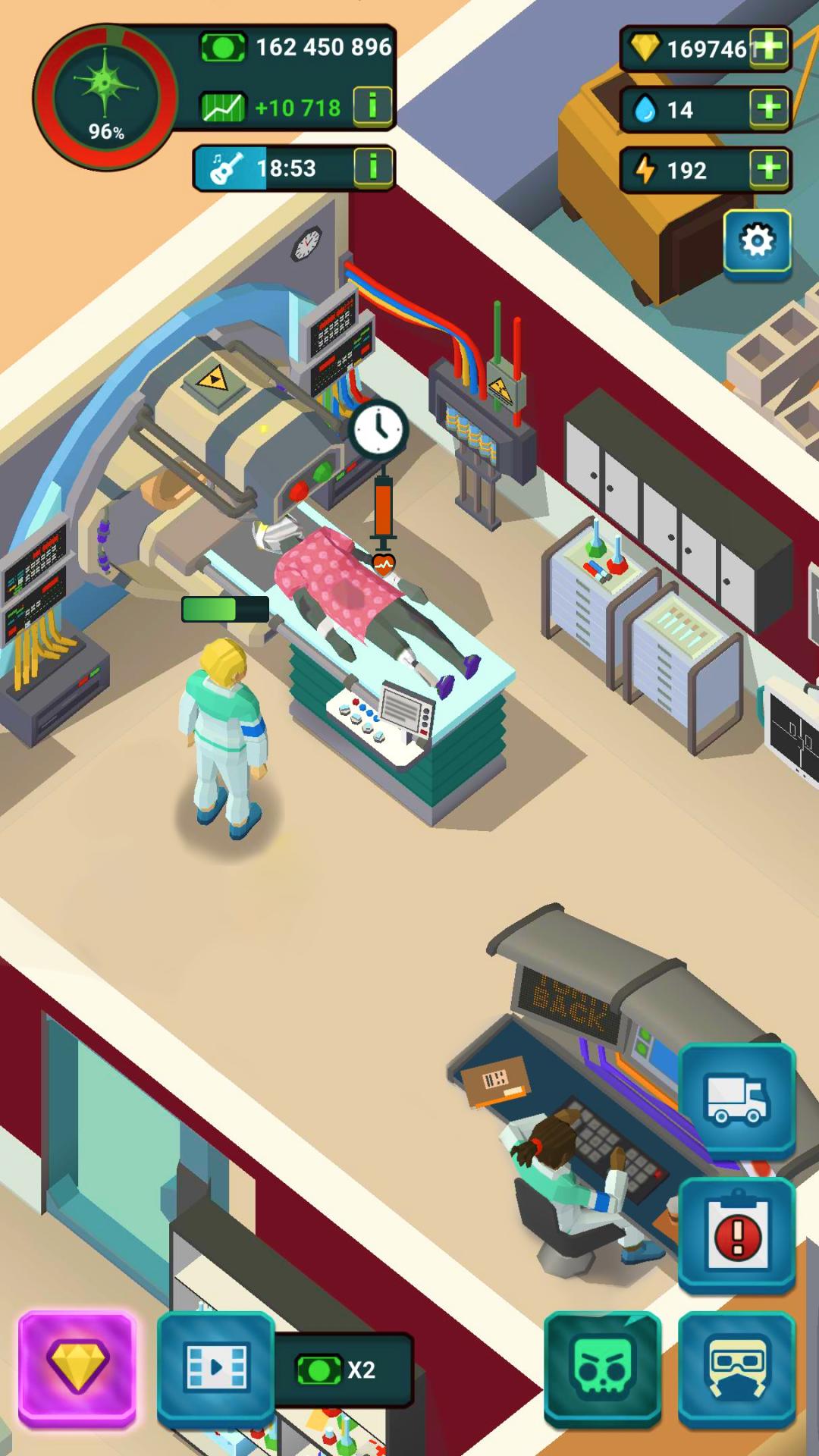
Task: Open the masked staff menu
Action: pyautogui.click(x=736, y=1368)
